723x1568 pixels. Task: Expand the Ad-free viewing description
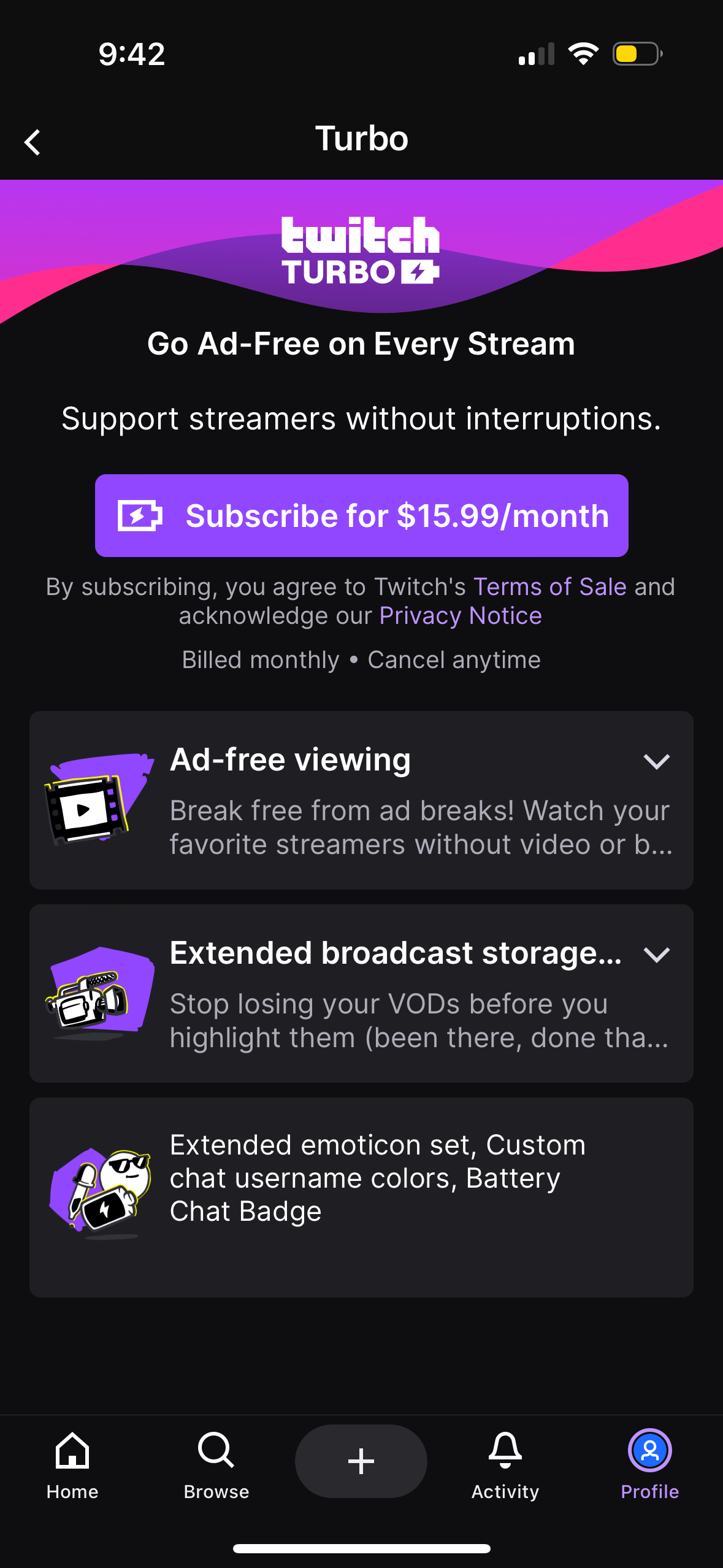(x=657, y=762)
